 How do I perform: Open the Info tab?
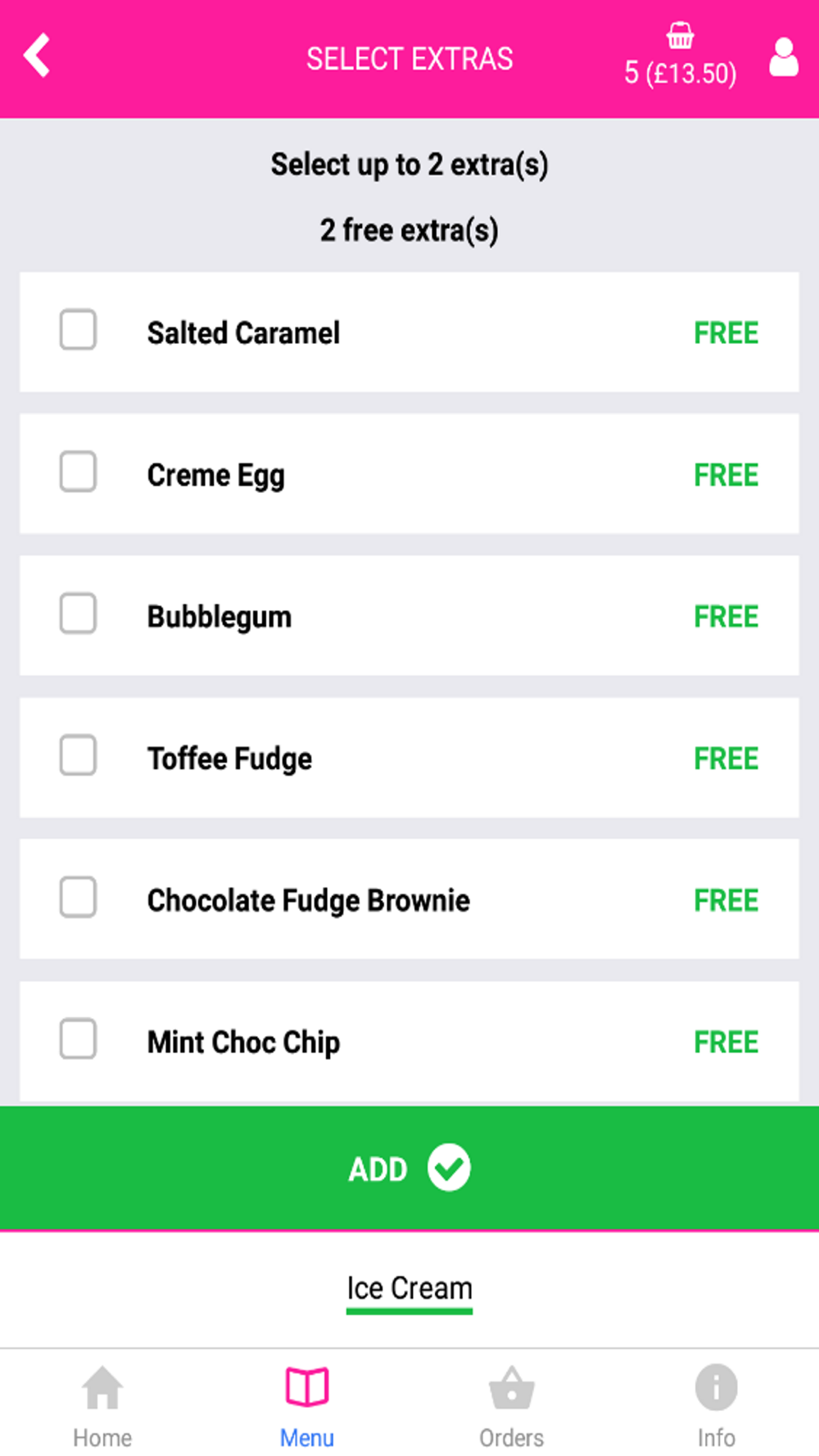coord(717,1407)
